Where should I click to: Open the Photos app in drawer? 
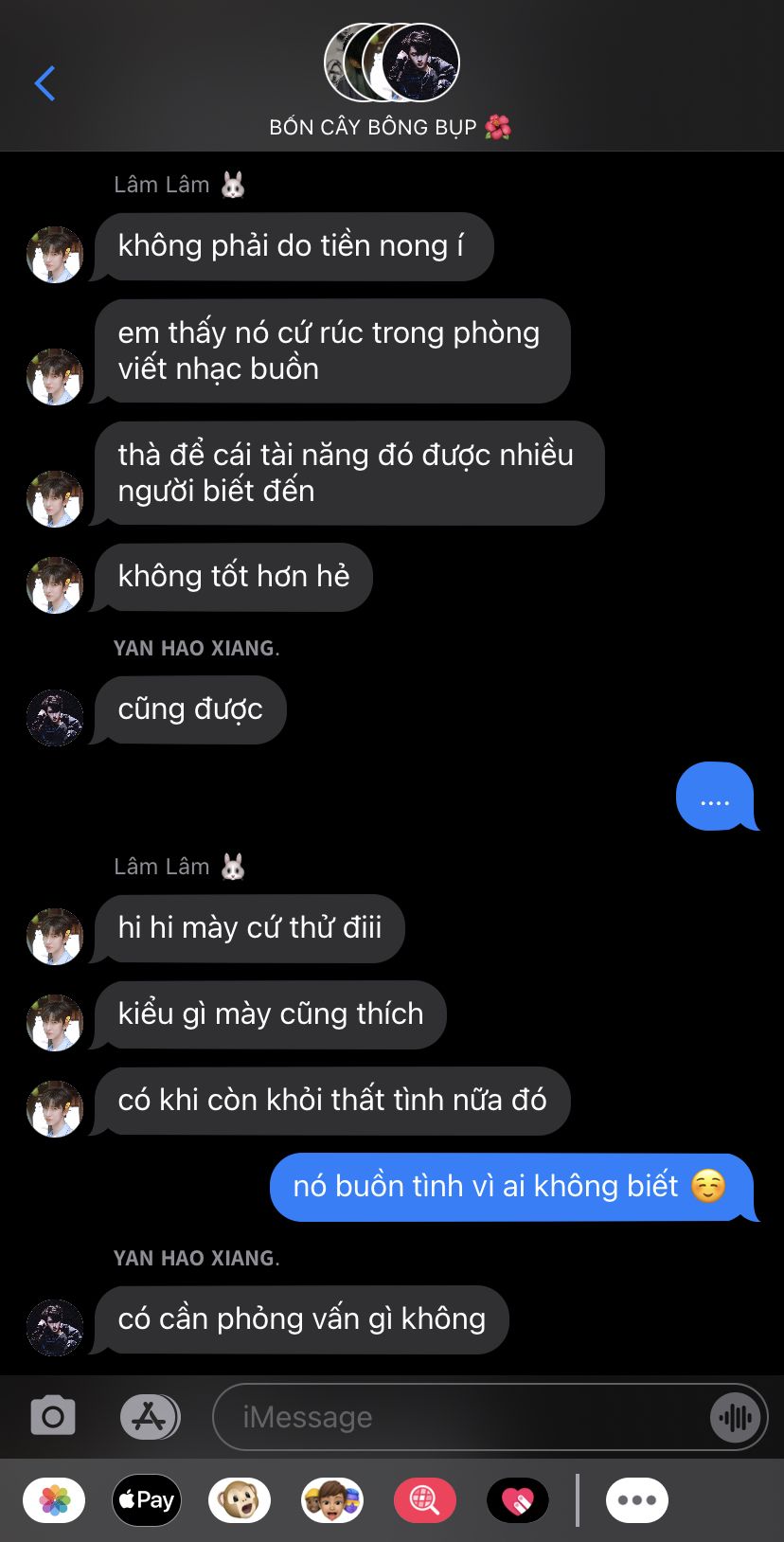click(x=54, y=1500)
